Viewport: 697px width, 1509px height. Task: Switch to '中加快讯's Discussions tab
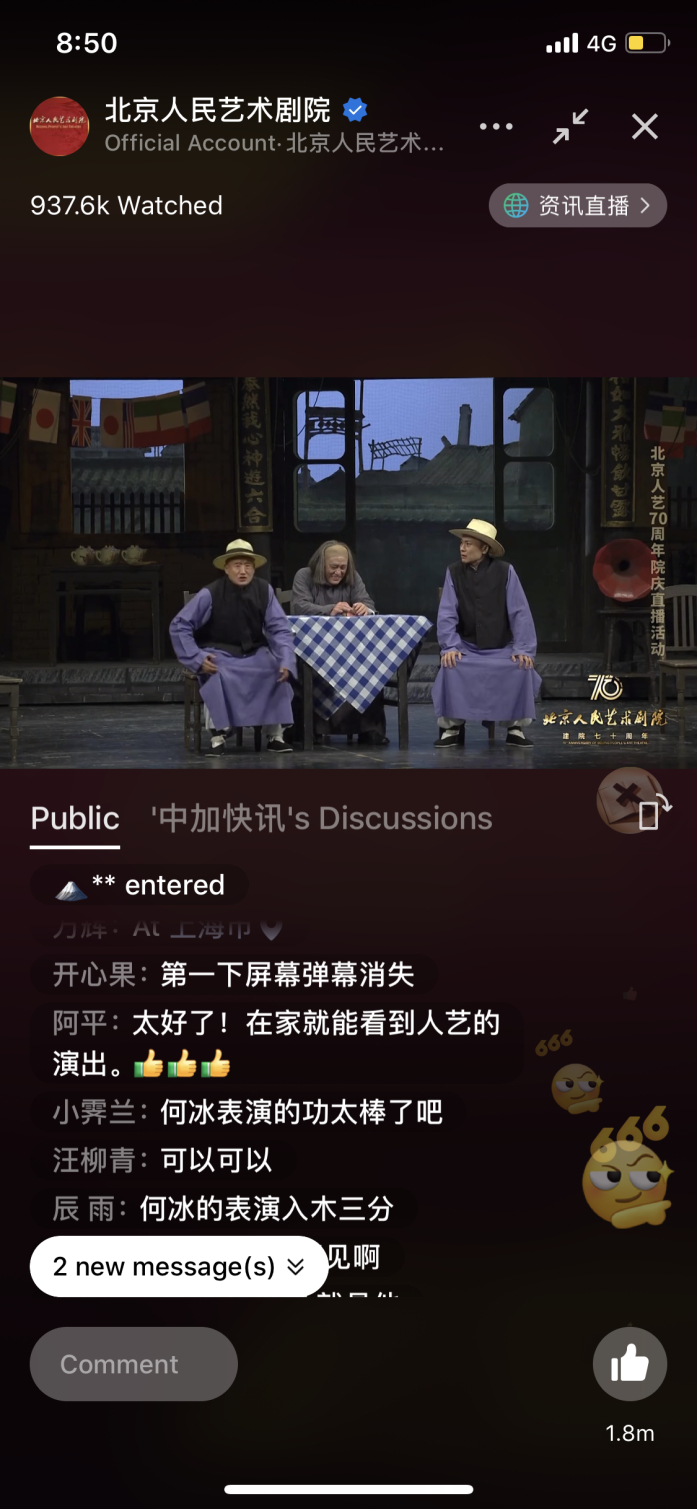pos(321,819)
